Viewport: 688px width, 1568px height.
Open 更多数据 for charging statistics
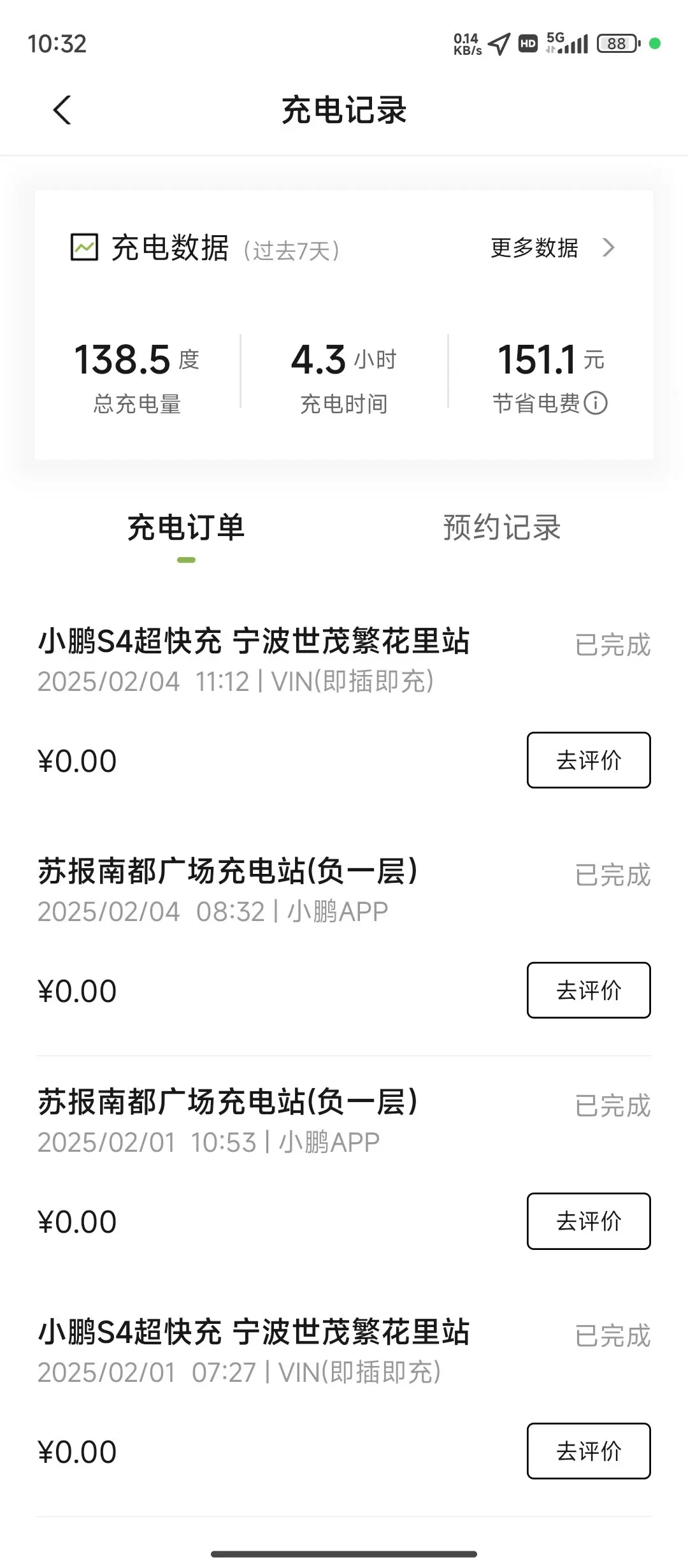[x=552, y=247]
